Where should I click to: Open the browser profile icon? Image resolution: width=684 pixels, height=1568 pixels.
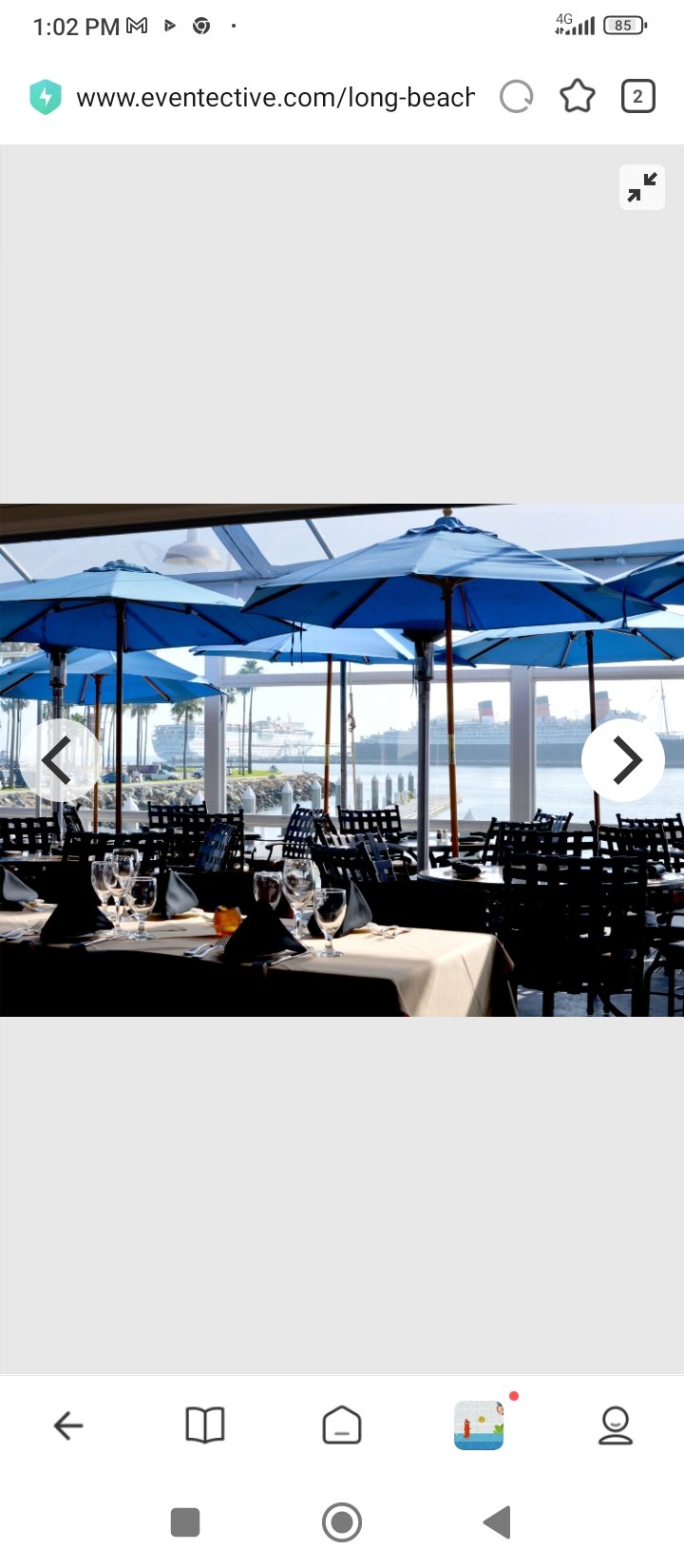click(x=616, y=1425)
